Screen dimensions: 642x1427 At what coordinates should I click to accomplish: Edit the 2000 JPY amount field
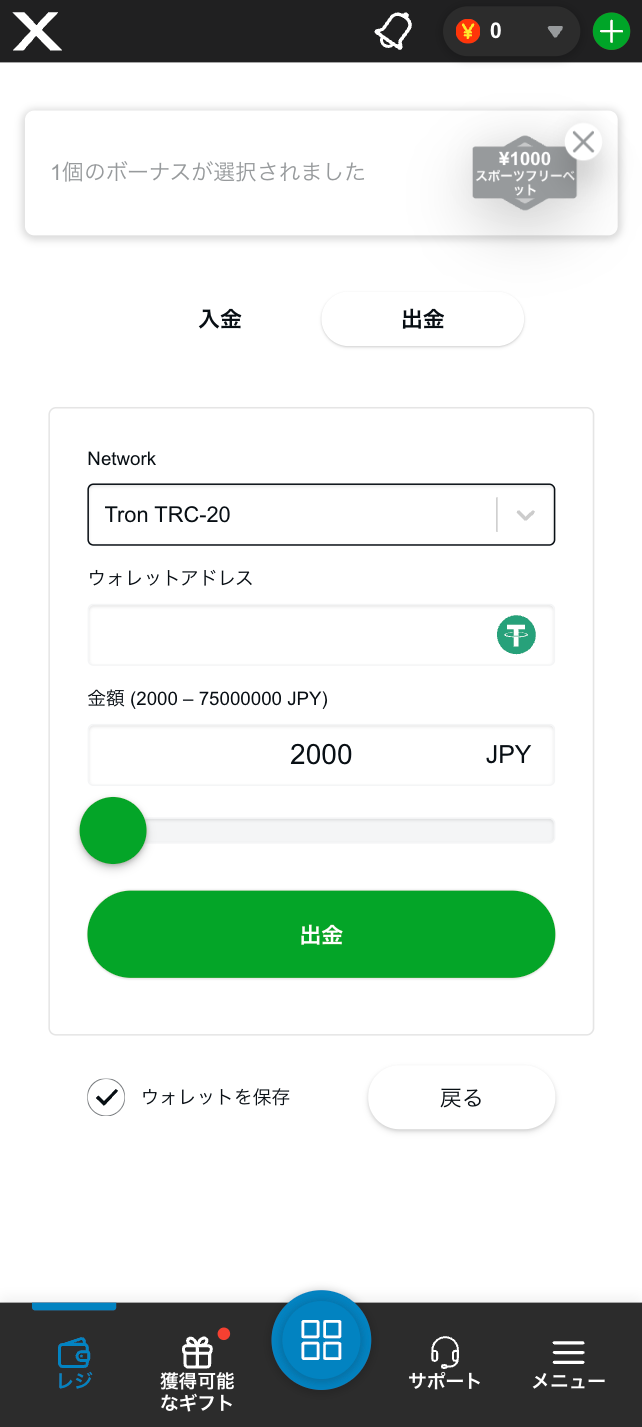[321, 755]
